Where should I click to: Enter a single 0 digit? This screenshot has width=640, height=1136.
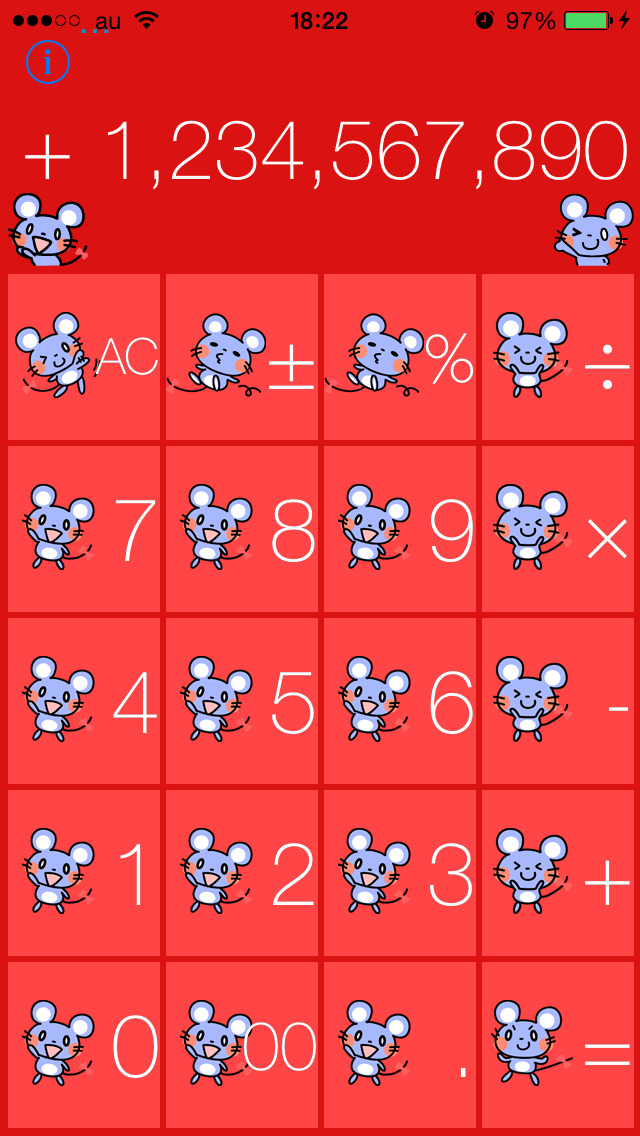84,1045
